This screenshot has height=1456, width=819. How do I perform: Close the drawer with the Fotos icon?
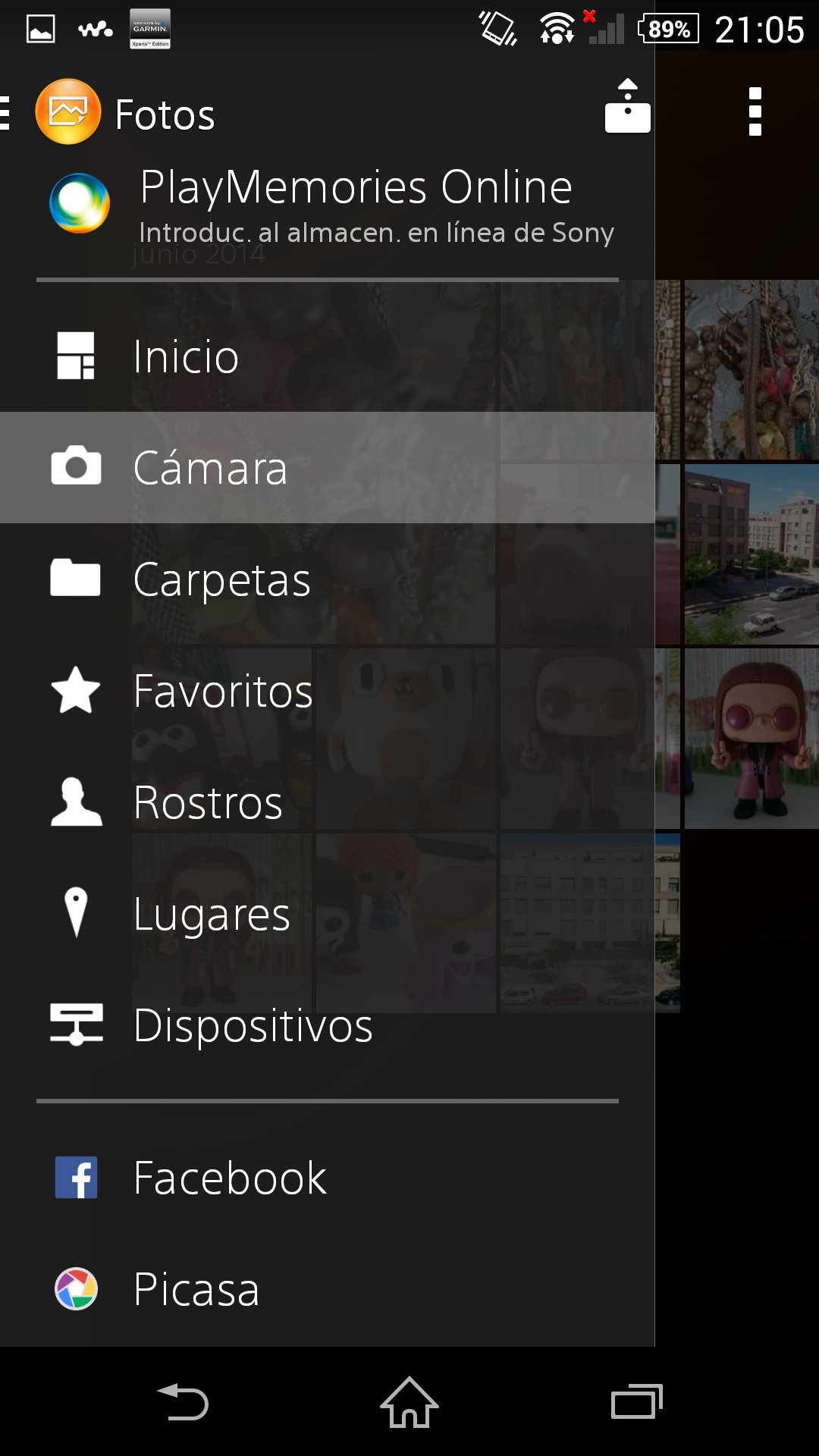click(67, 112)
